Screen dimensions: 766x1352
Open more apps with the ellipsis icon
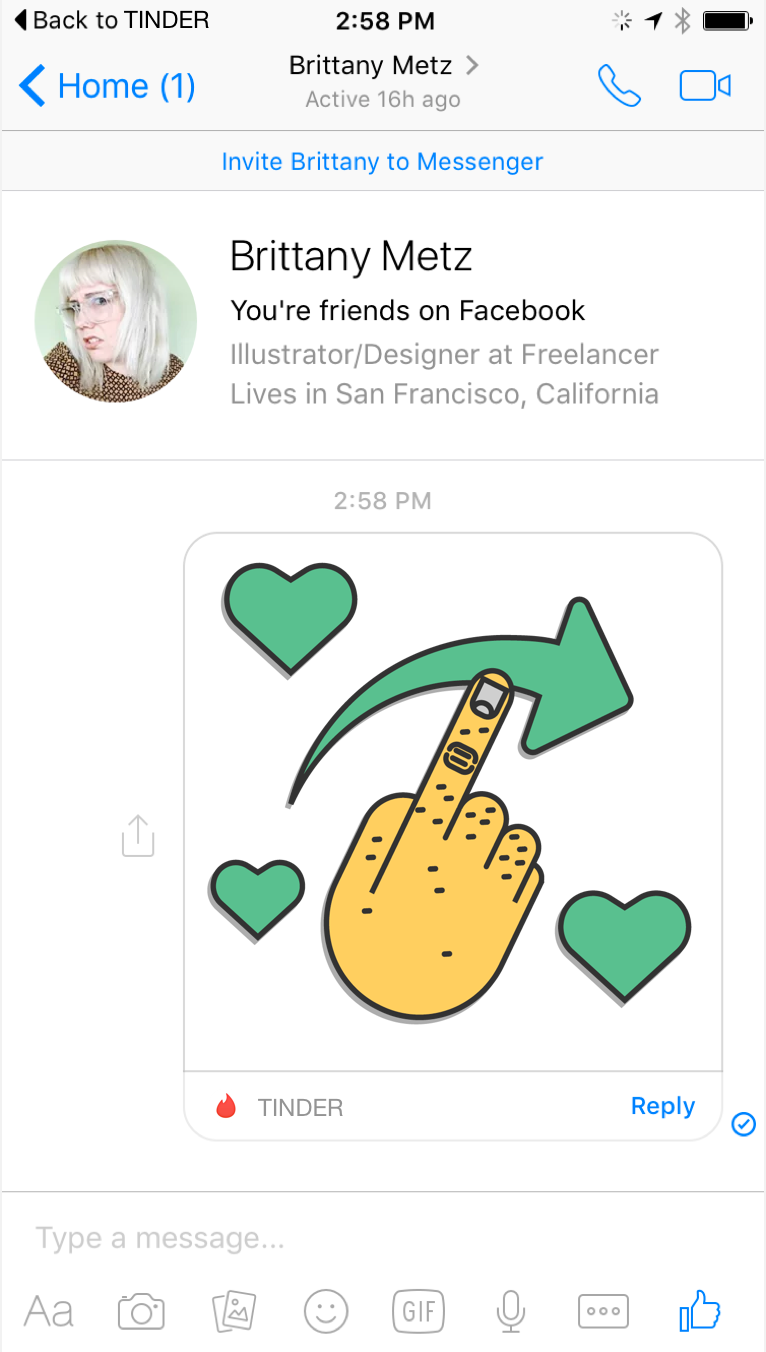[603, 1311]
